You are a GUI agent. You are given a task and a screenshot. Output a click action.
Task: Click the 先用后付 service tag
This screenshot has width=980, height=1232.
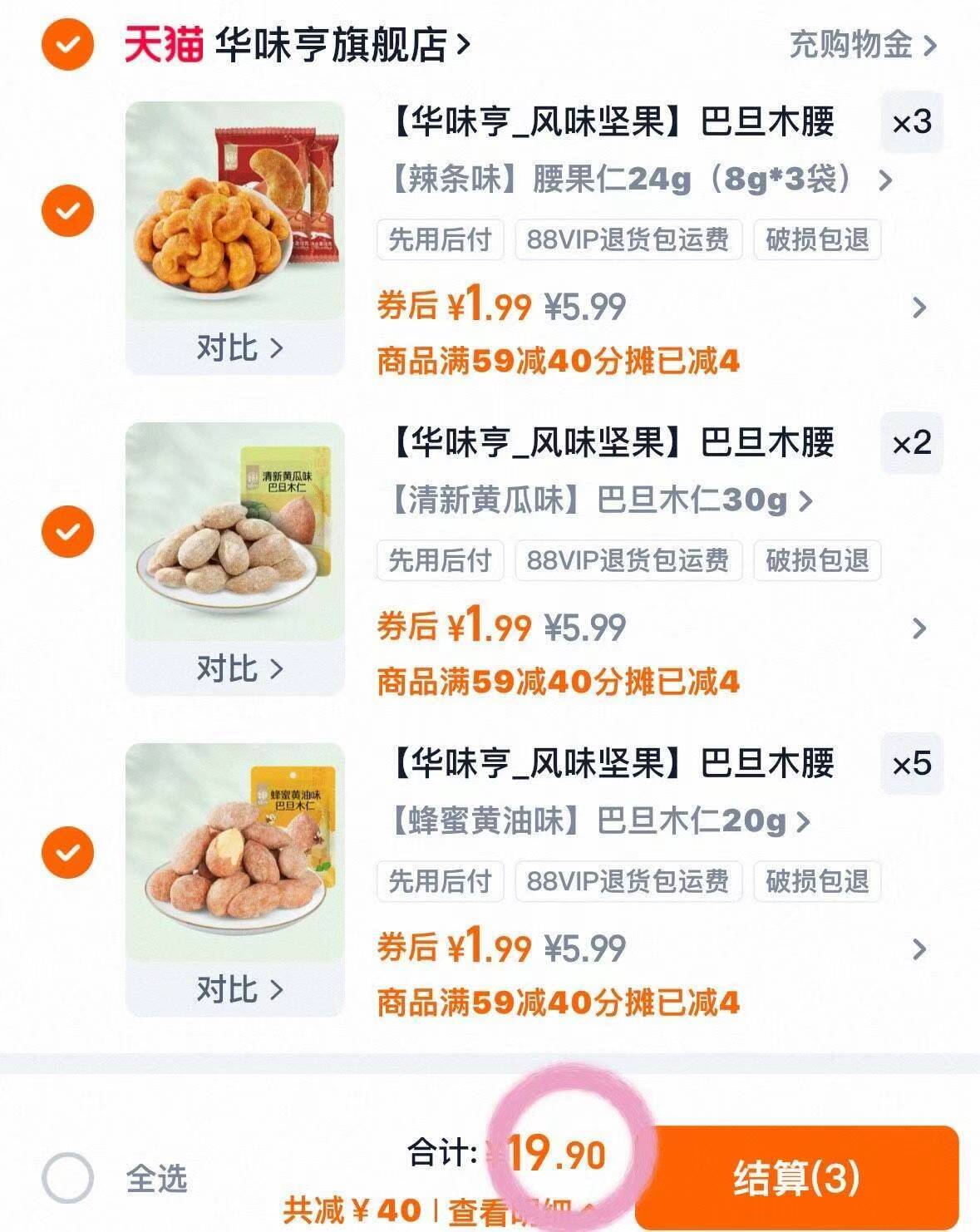(x=439, y=241)
